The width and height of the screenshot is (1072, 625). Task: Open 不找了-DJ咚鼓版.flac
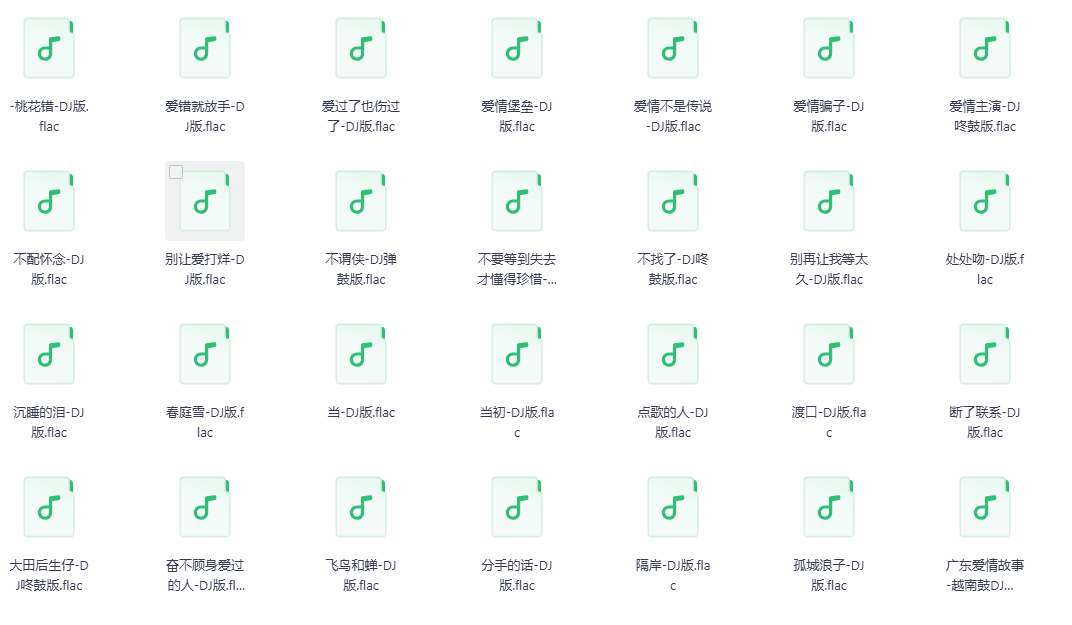pyautogui.click(x=673, y=201)
